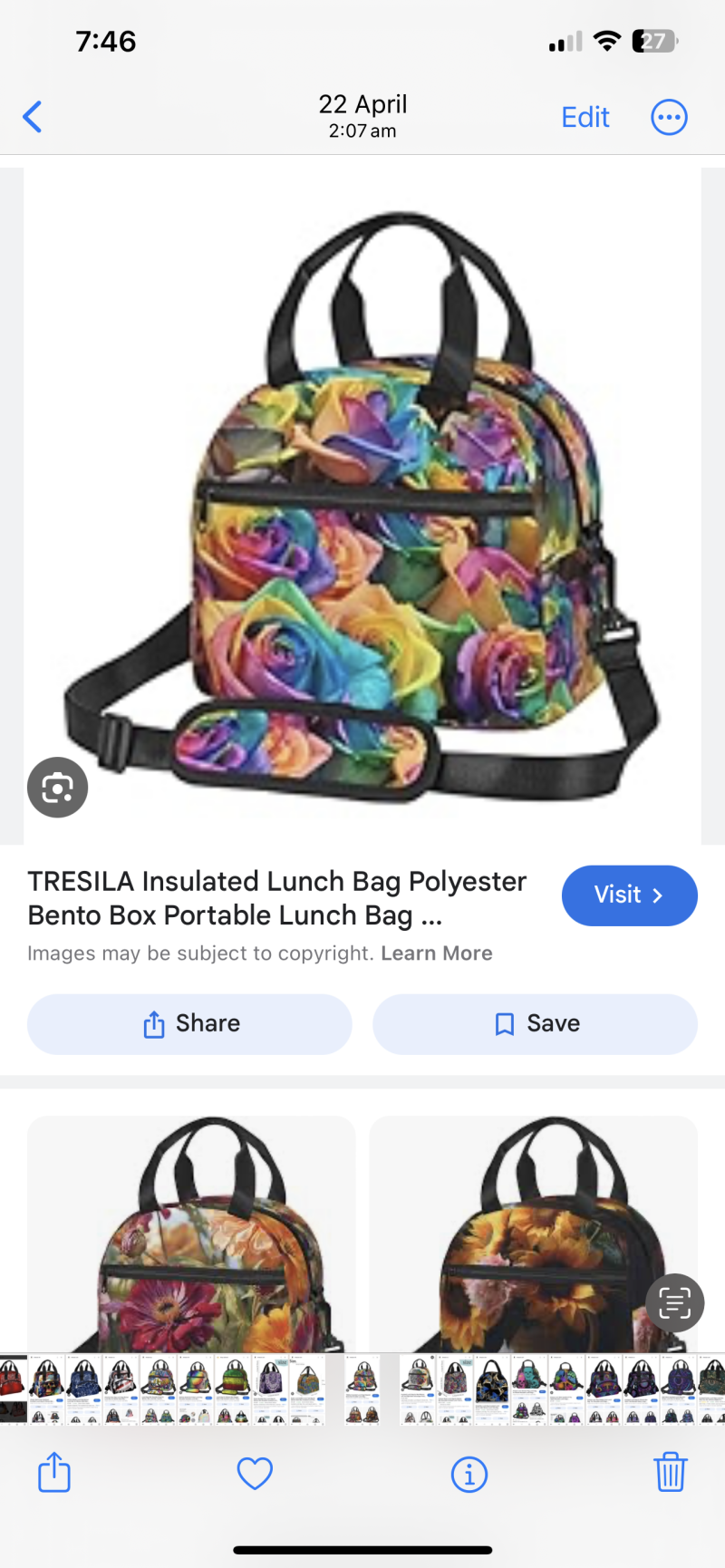Go back to the photo library
This screenshot has width=725, height=1568.
point(33,117)
